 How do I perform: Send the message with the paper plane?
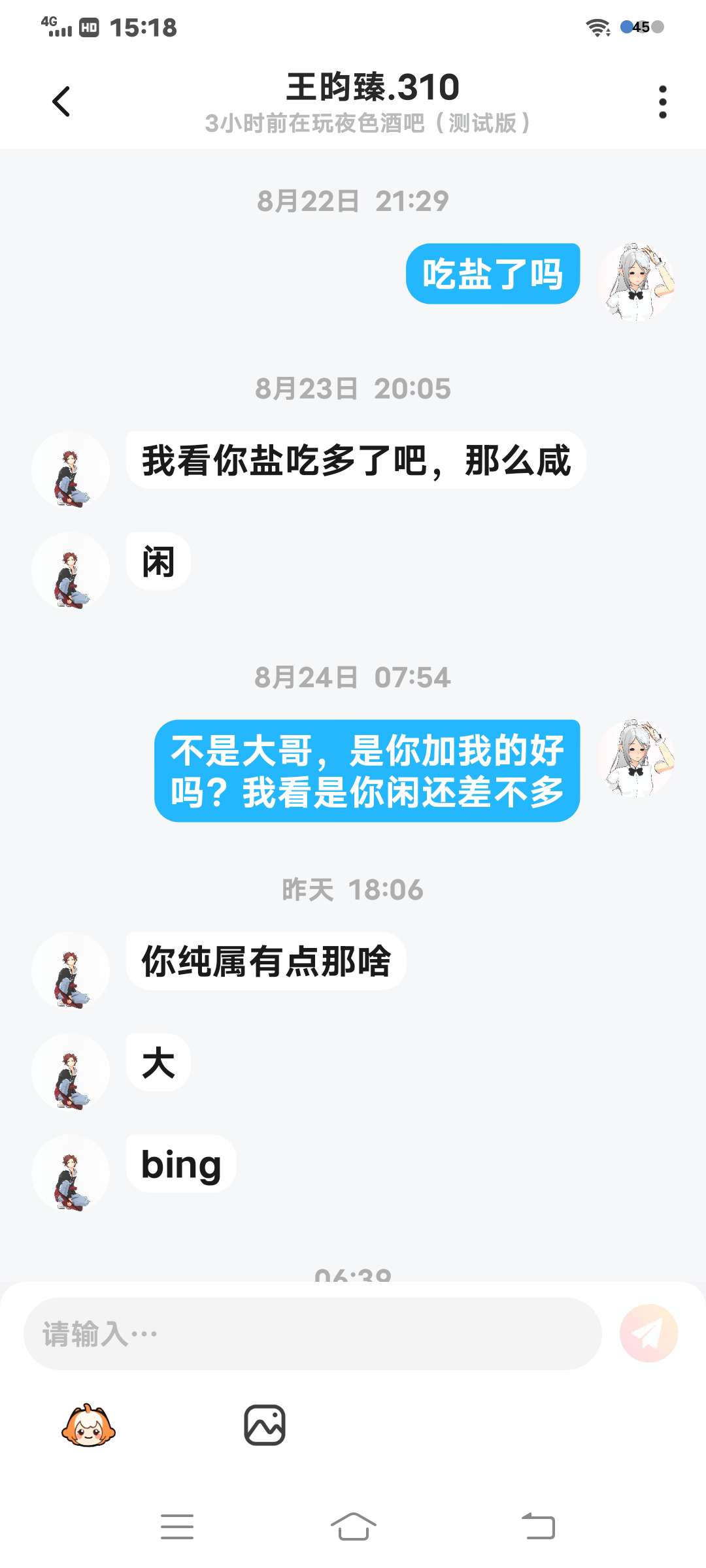coord(648,1333)
